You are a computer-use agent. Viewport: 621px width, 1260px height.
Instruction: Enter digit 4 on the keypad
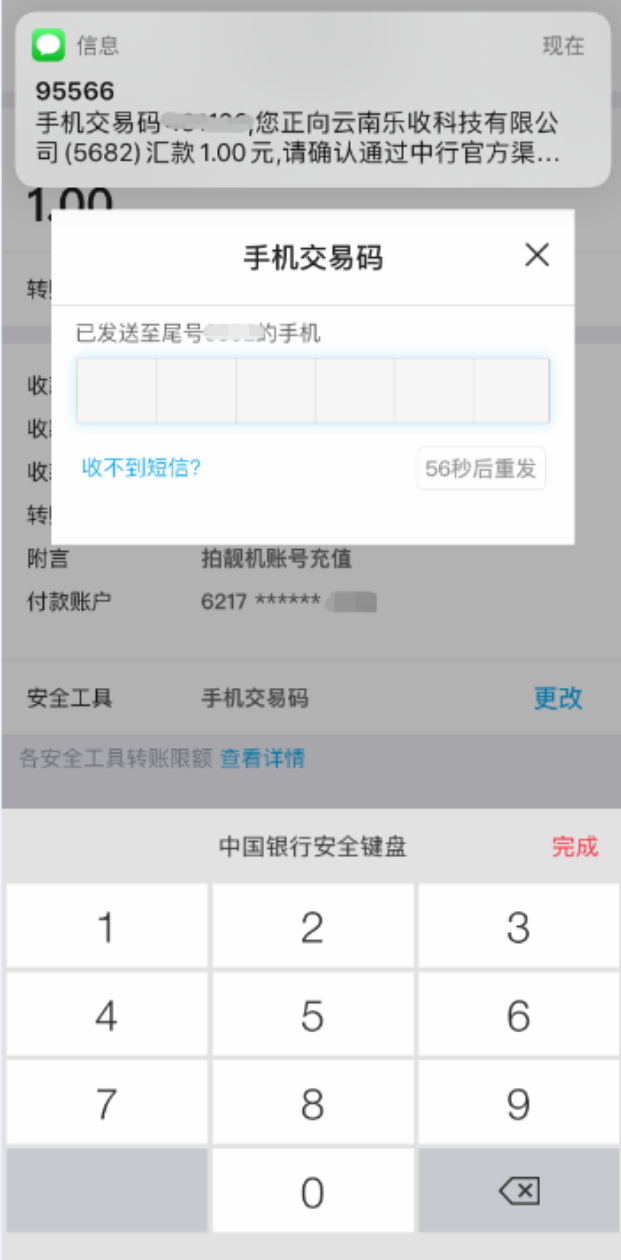106,1016
